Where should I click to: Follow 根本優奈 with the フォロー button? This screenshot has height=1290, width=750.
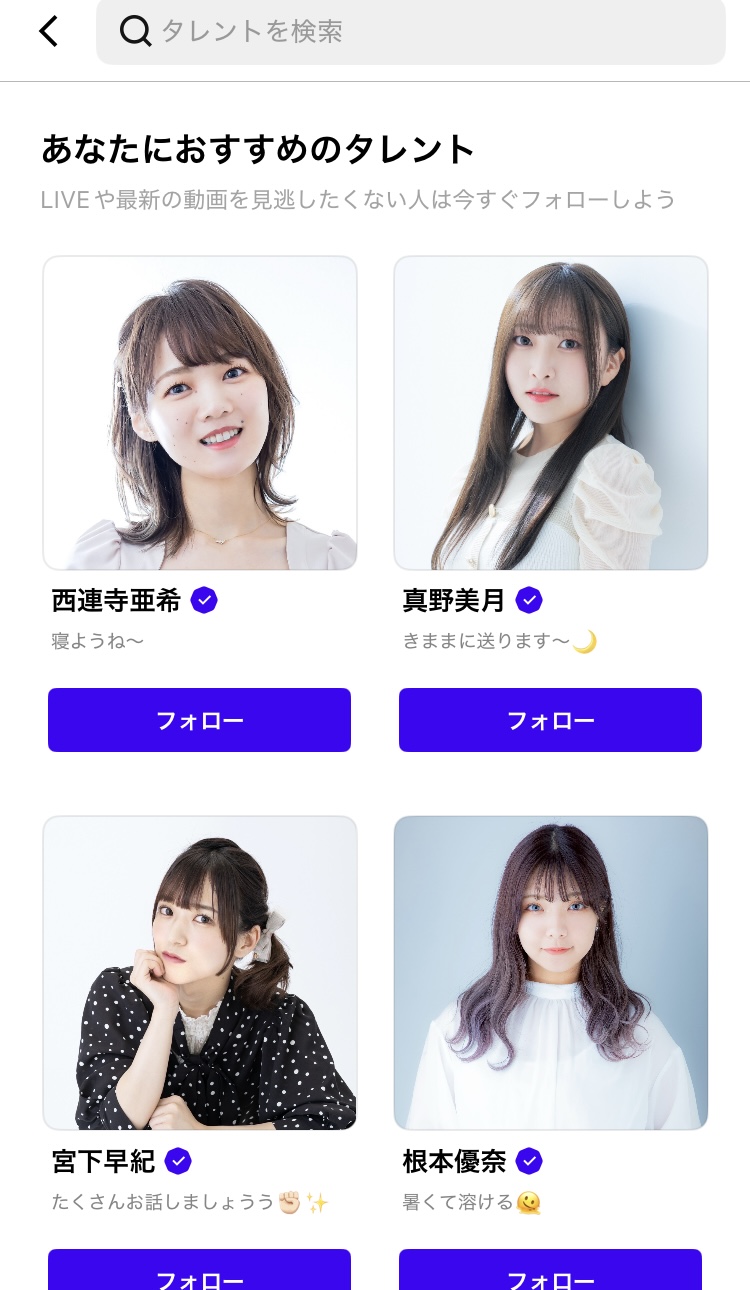point(550,1272)
